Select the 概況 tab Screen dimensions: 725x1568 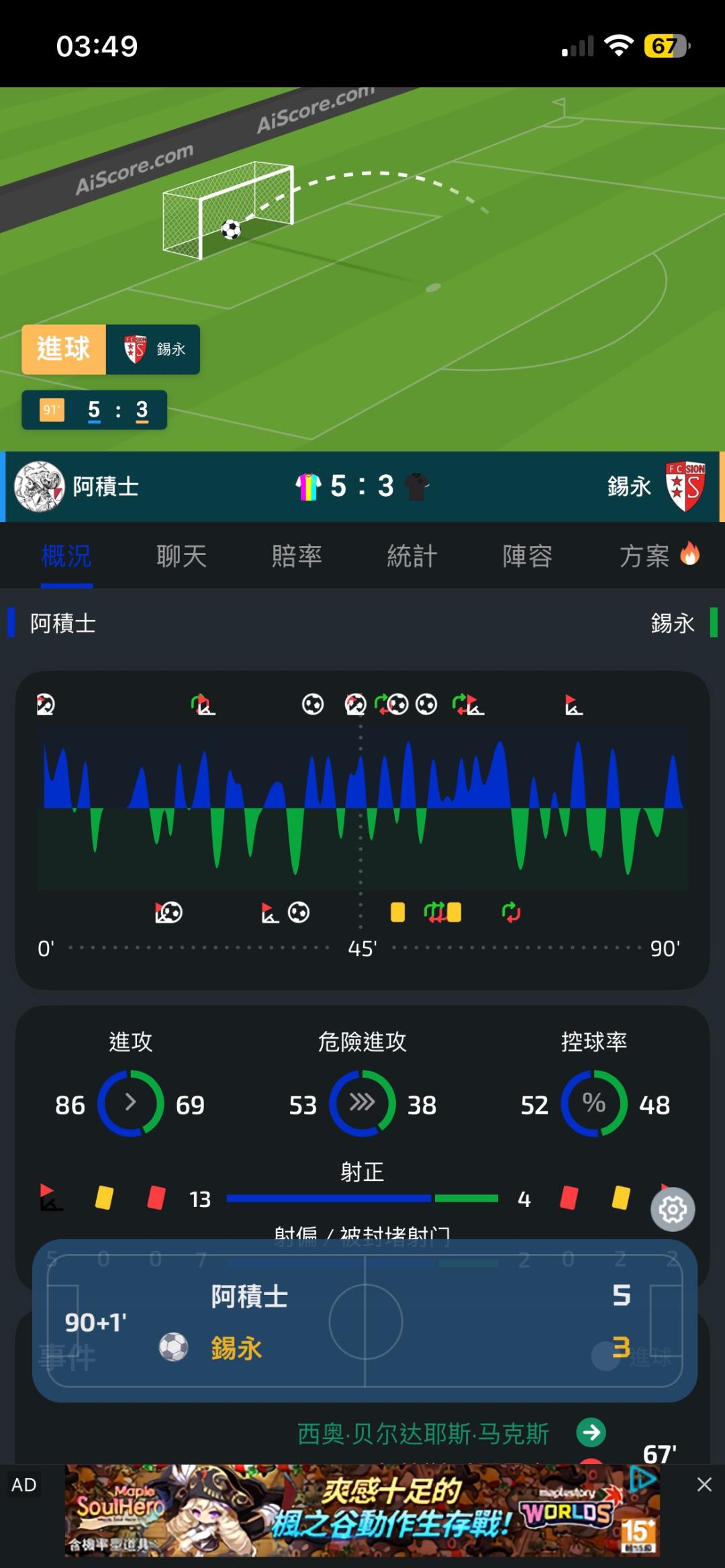(x=66, y=556)
